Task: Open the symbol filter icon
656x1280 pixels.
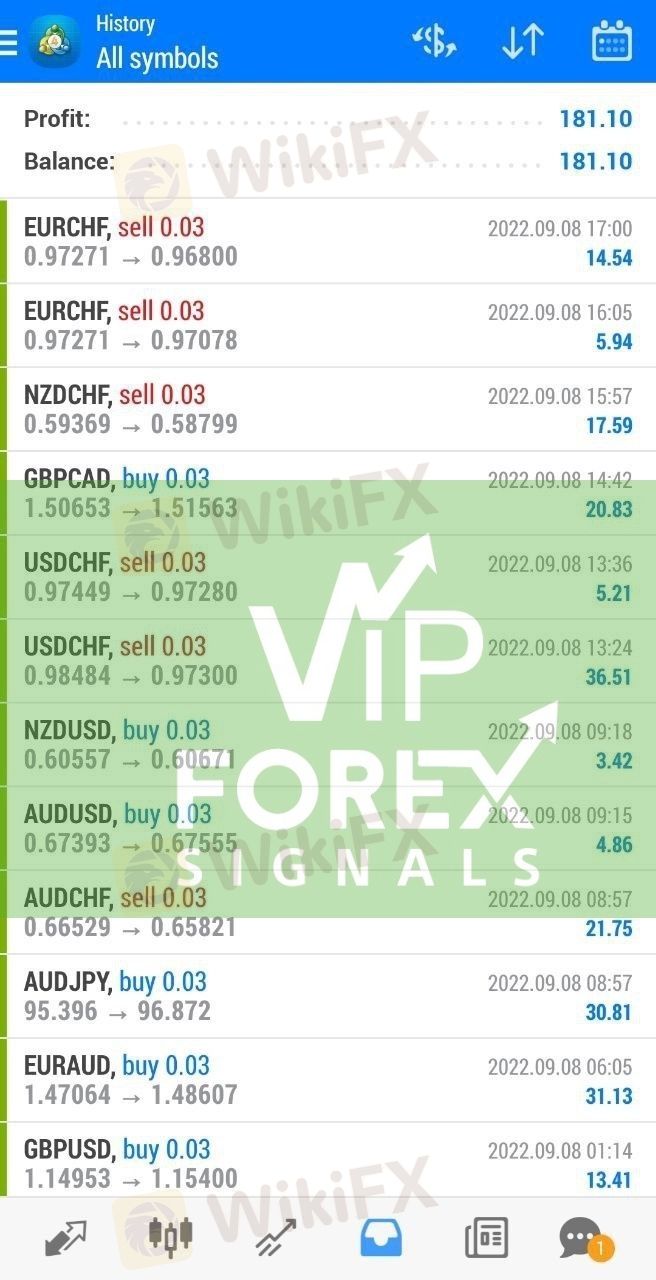Action: tap(434, 42)
